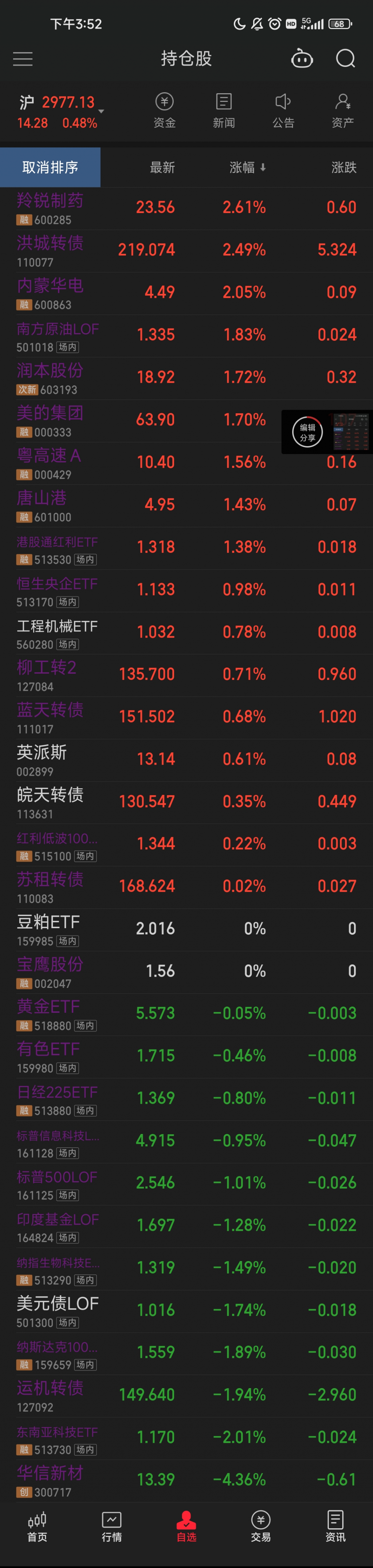
Task: Open the hamburger menu
Action: pyautogui.click(x=23, y=59)
